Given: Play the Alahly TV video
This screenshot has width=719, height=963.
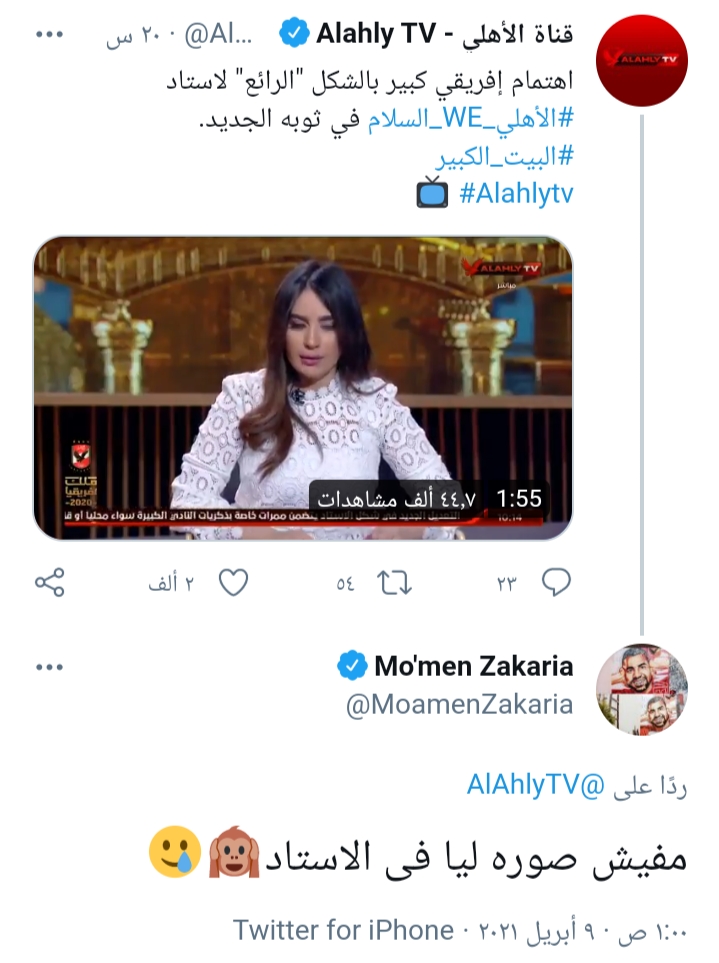Looking at the screenshot, I should coord(303,389).
